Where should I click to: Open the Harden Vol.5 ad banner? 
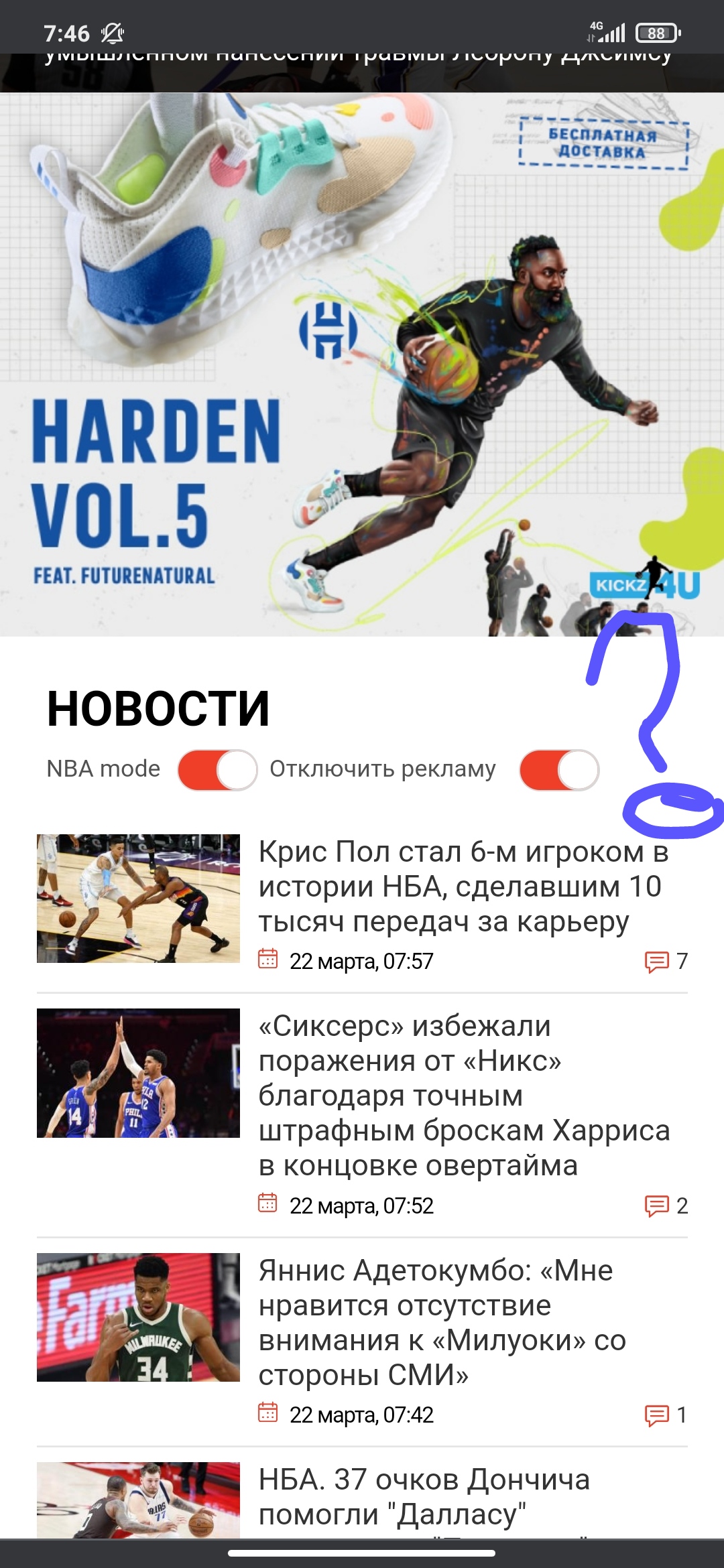362,365
